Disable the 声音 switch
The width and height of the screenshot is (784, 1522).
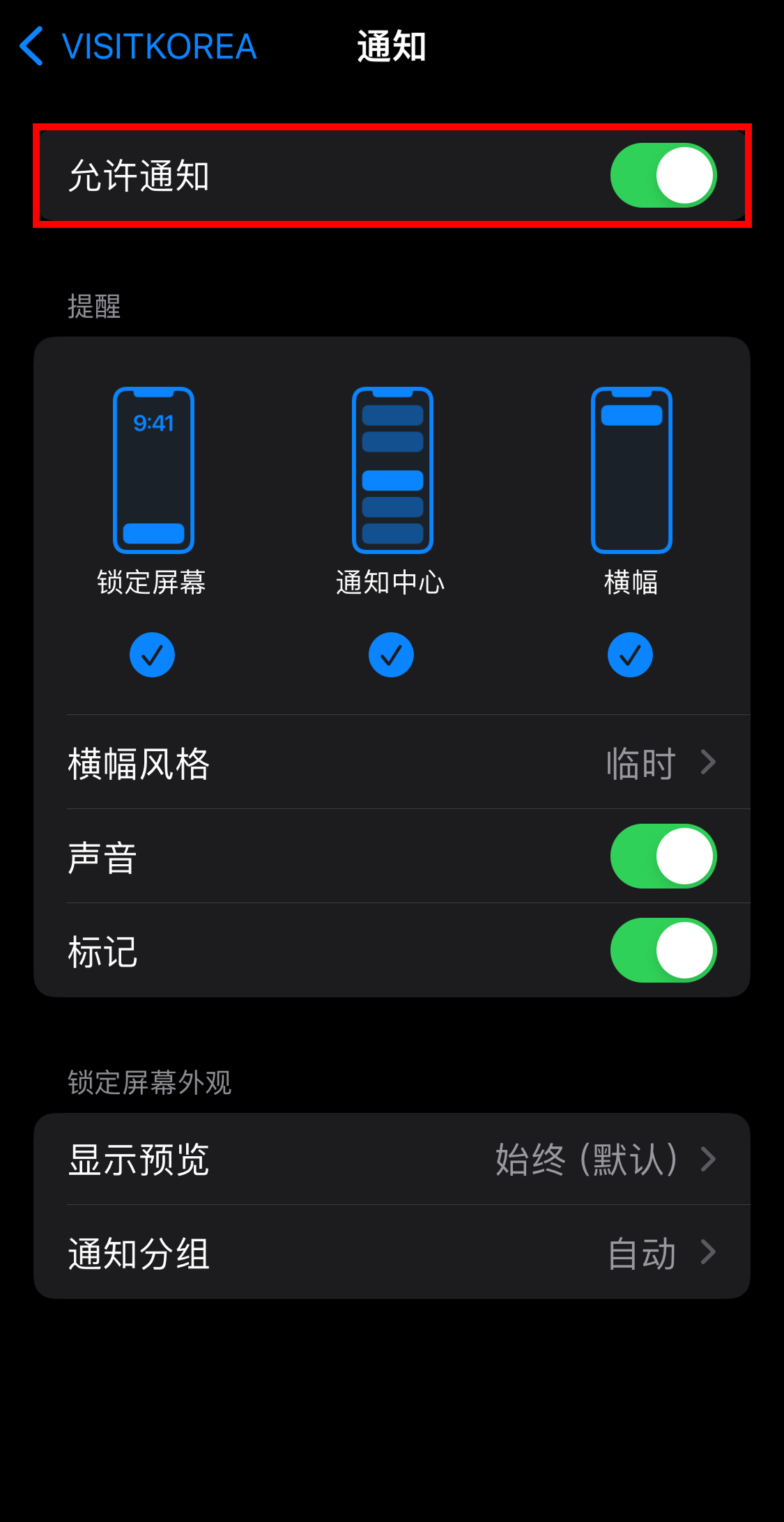663,857
